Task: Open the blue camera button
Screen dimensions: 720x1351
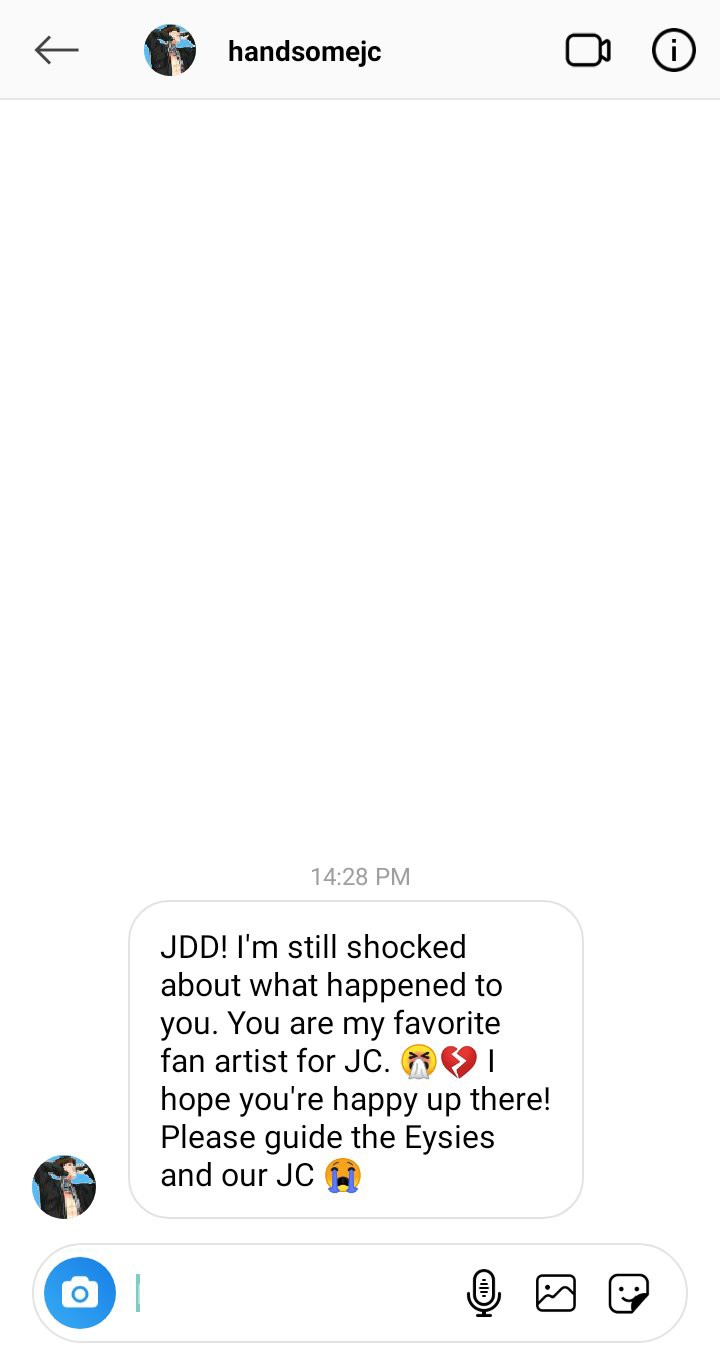Action: 80,1293
